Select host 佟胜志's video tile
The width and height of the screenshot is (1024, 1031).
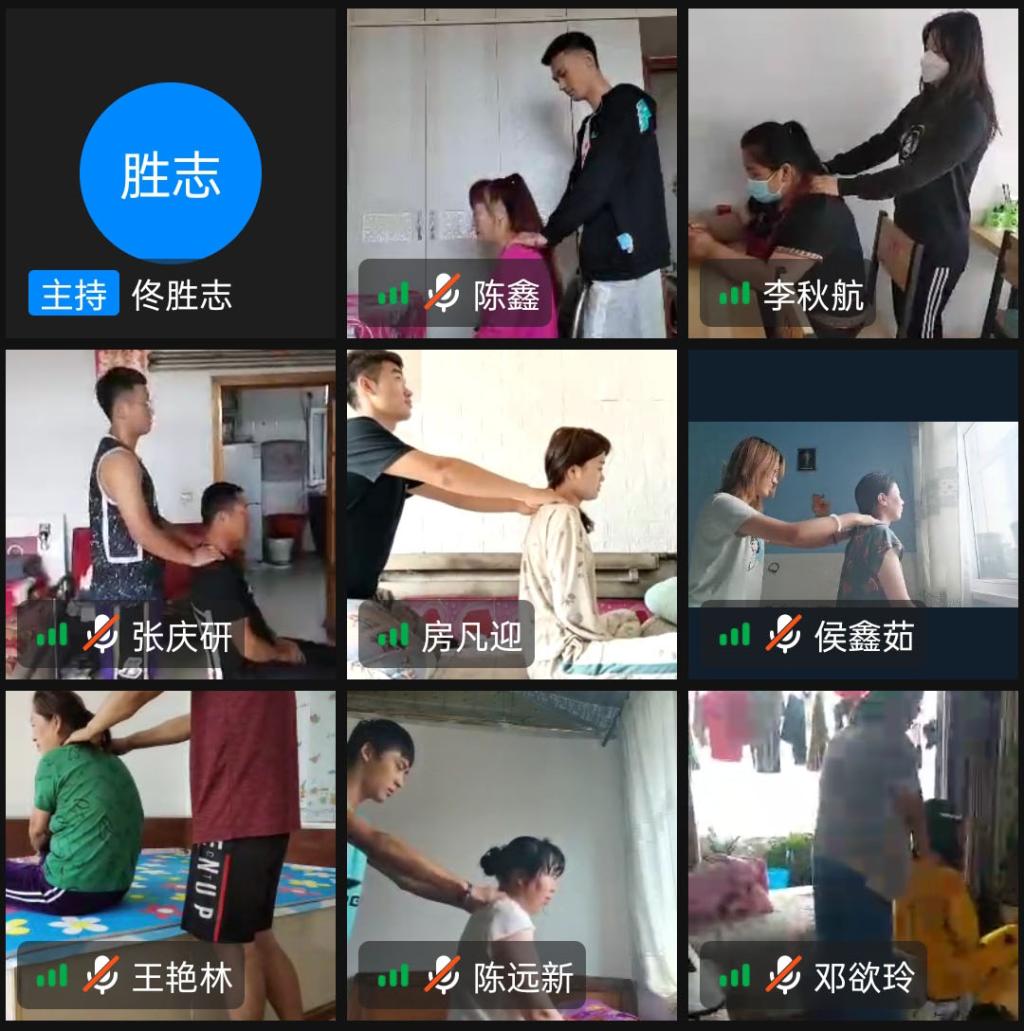171,173
